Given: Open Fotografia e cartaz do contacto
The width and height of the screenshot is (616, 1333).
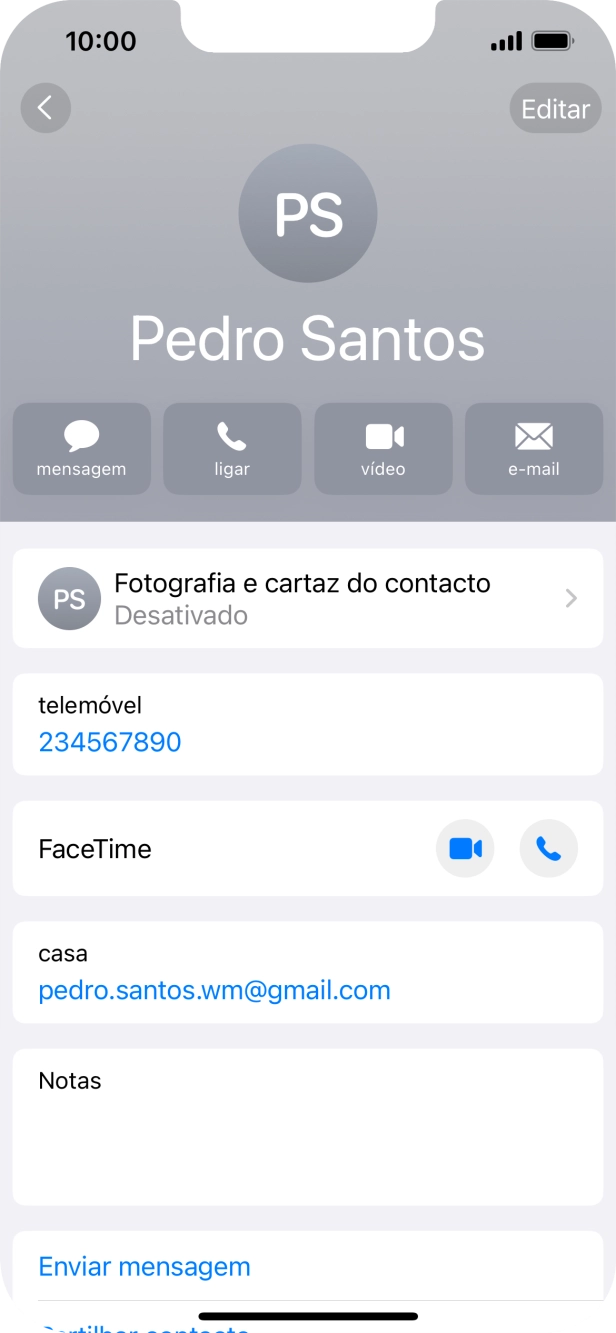Looking at the screenshot, I should (x=307, y=598).
